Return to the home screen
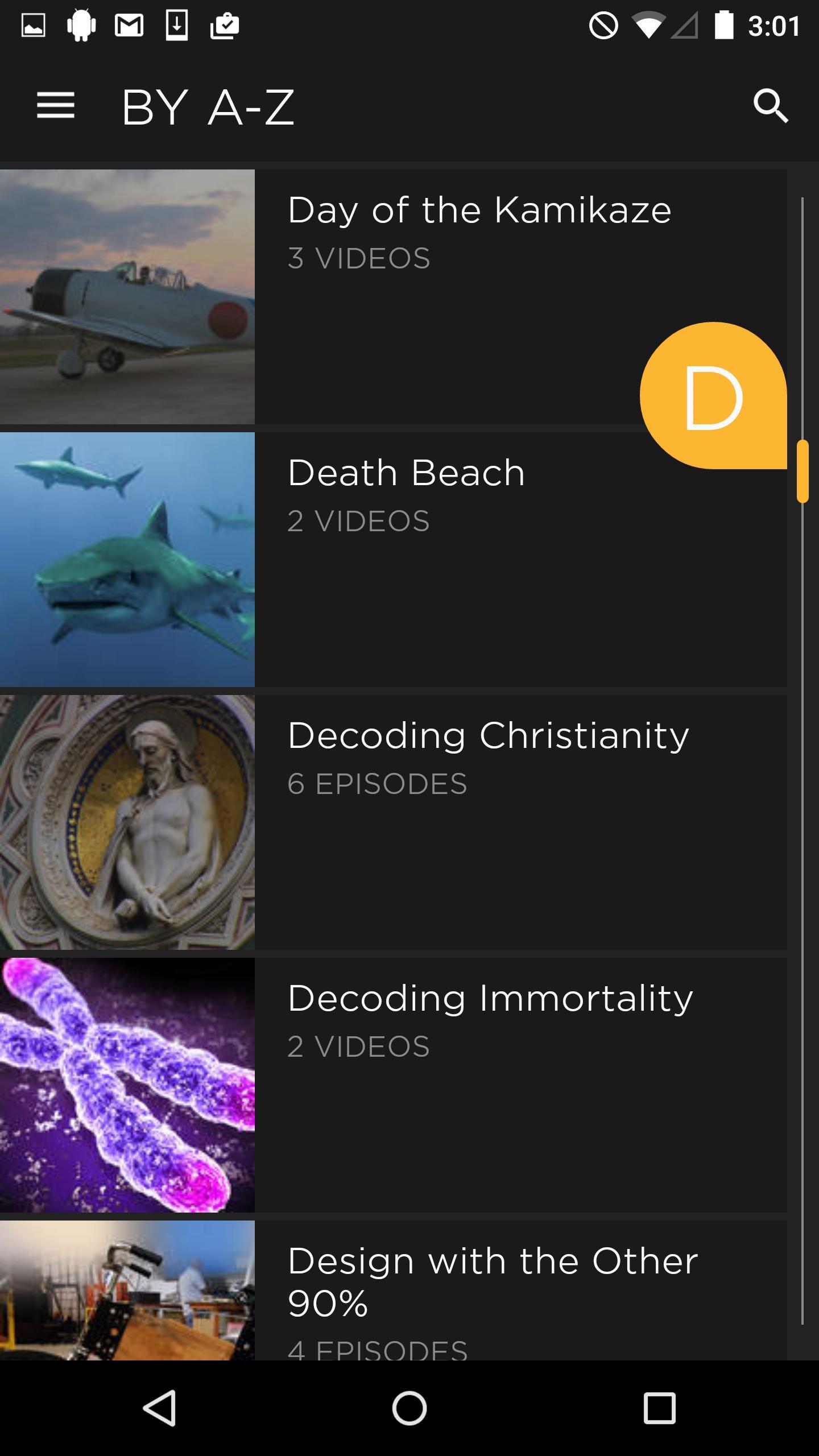This screenshot has height=1456, width=819. (x=409, y=1408)
